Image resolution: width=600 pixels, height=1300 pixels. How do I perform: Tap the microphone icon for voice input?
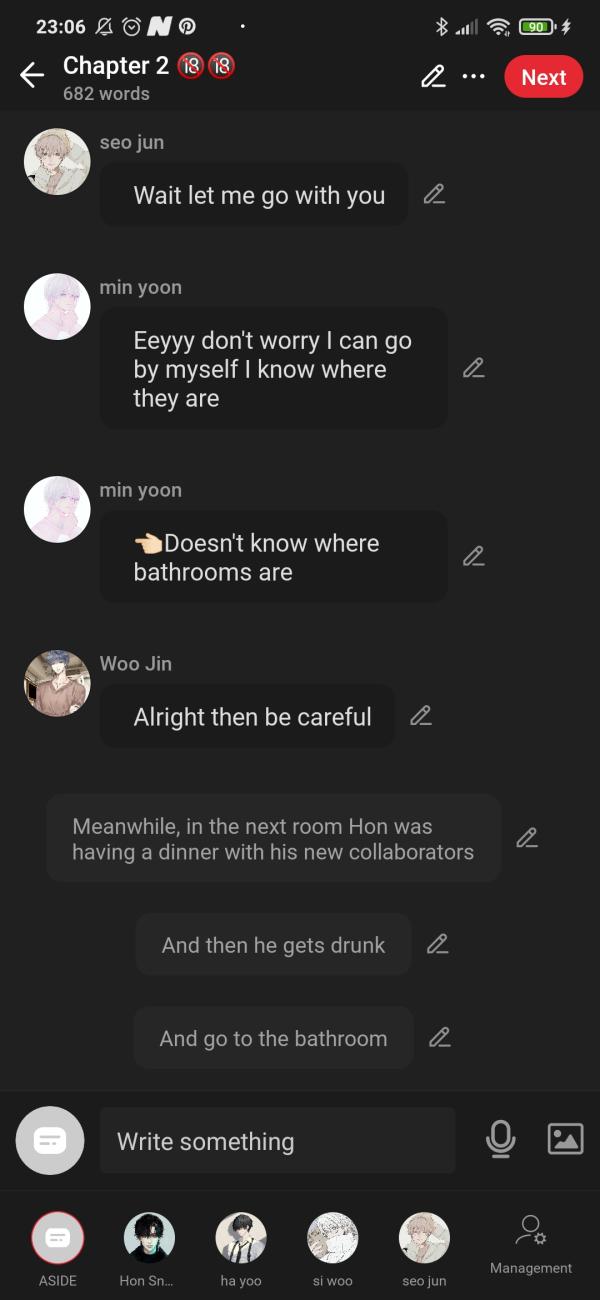click(500, 1139)
